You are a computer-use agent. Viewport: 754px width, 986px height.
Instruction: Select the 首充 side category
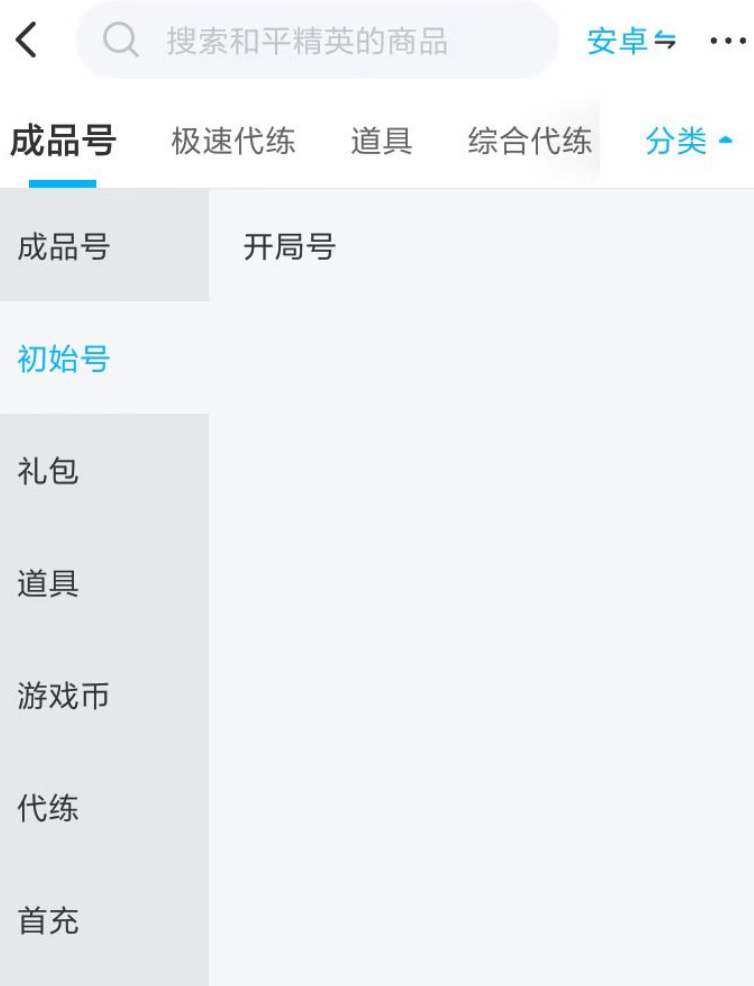click(x=104, y=921)
